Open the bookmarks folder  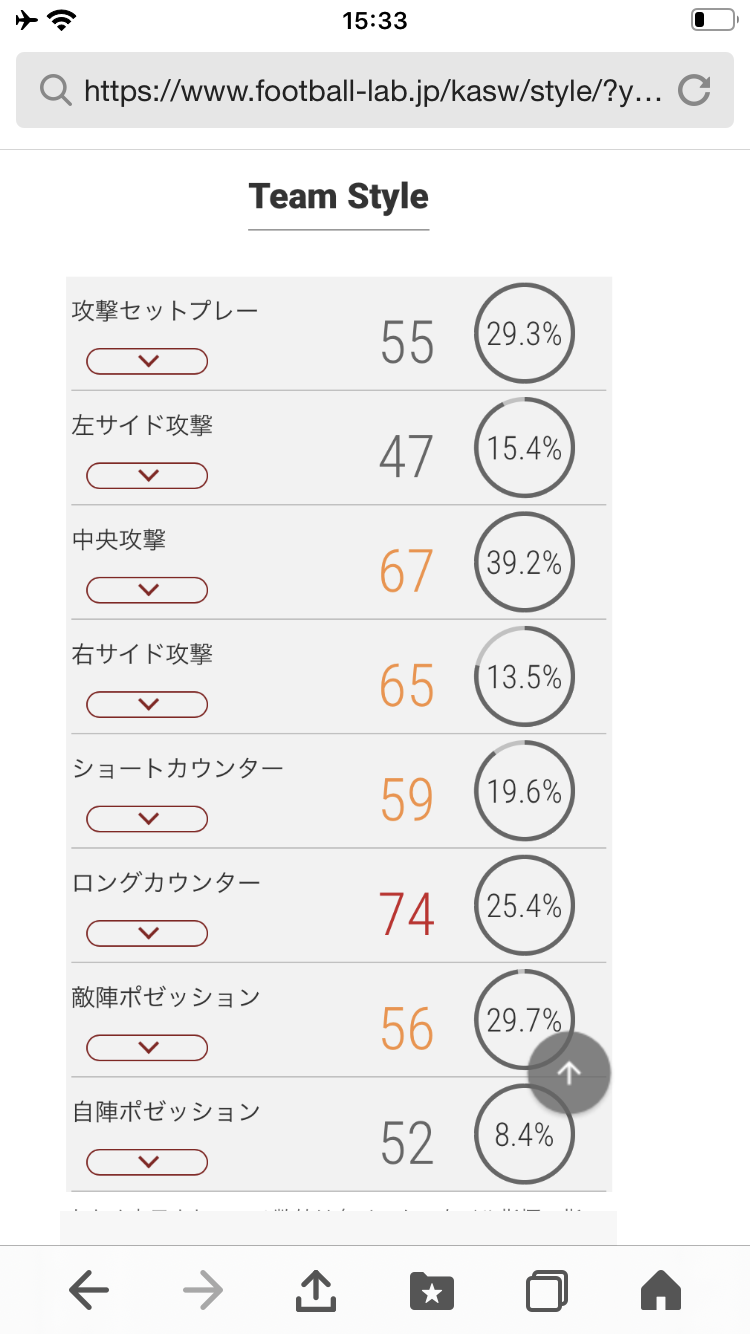432,1291
